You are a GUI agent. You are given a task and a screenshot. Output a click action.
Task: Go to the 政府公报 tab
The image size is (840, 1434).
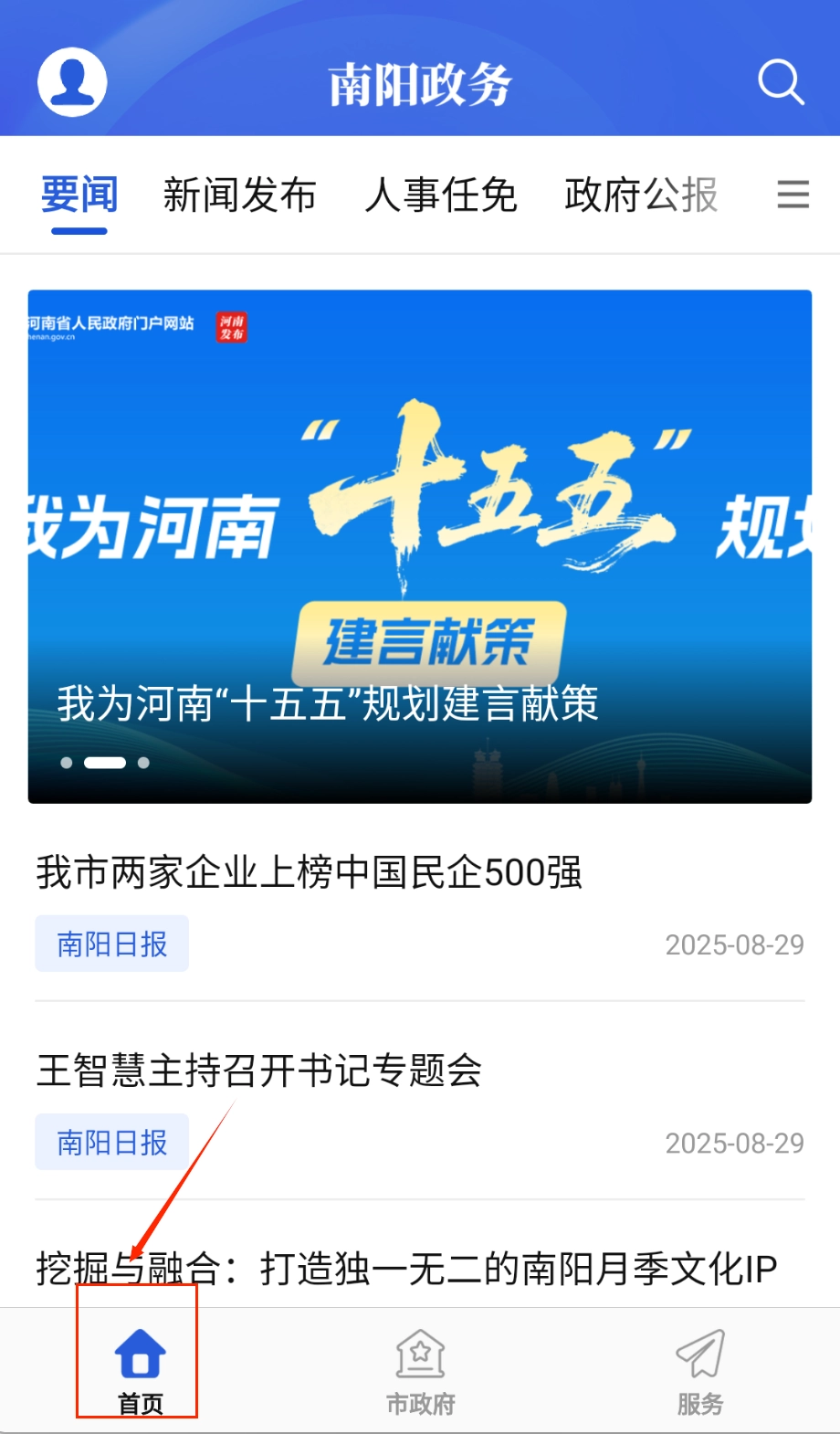coord(641,195)
